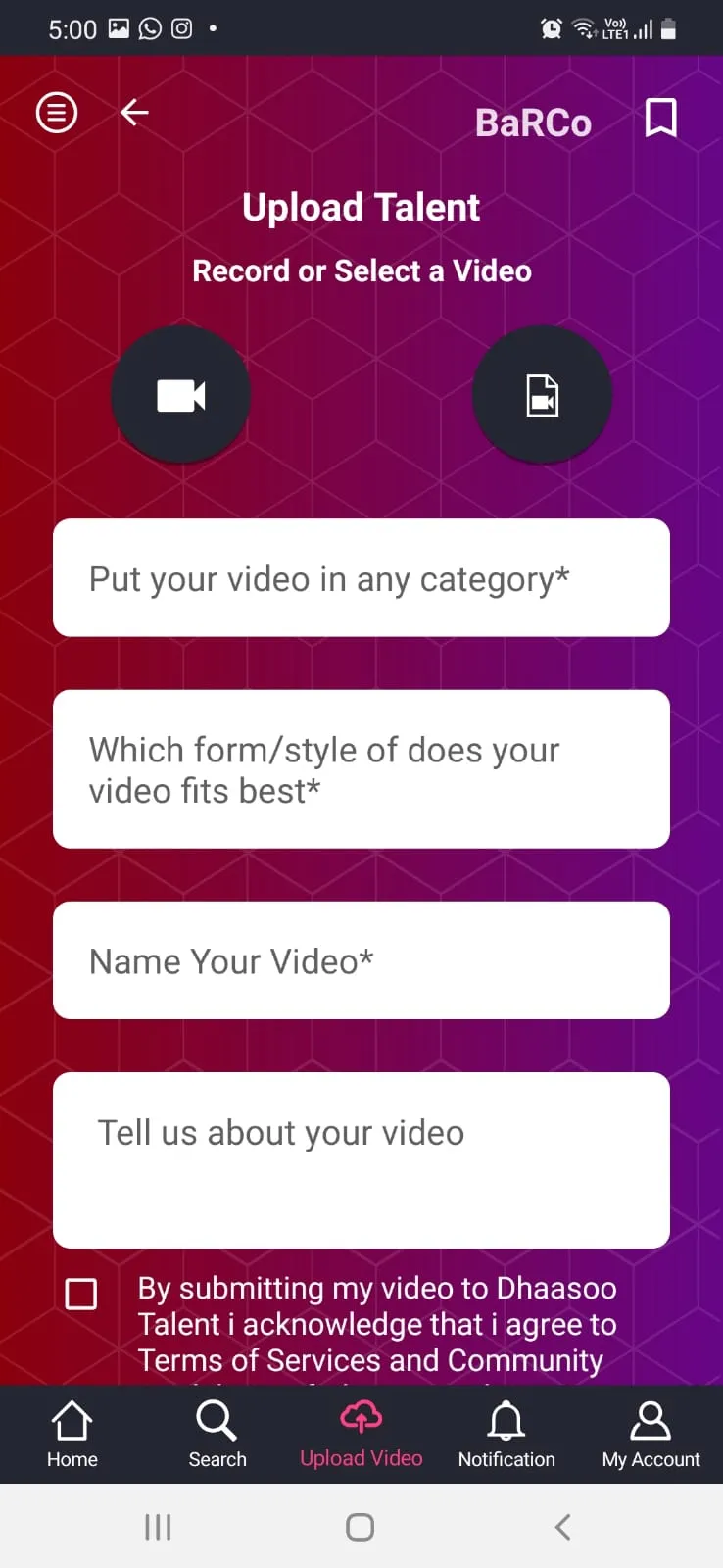Tap the BaRCo title text
Viewport: 723px width, 1568px height.
click(x=533, y=122)
